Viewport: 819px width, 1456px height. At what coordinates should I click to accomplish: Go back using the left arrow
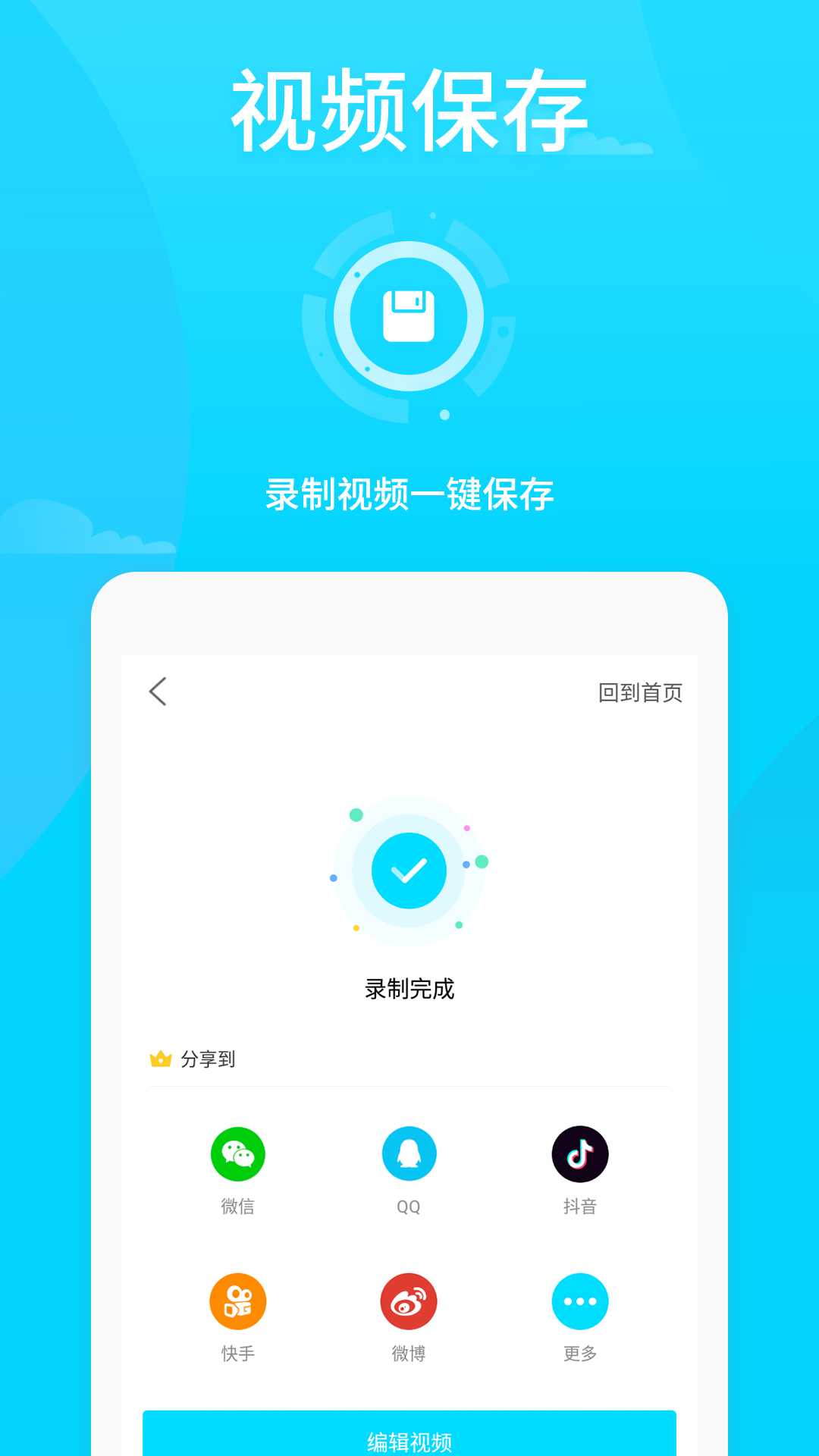[157, 692]
